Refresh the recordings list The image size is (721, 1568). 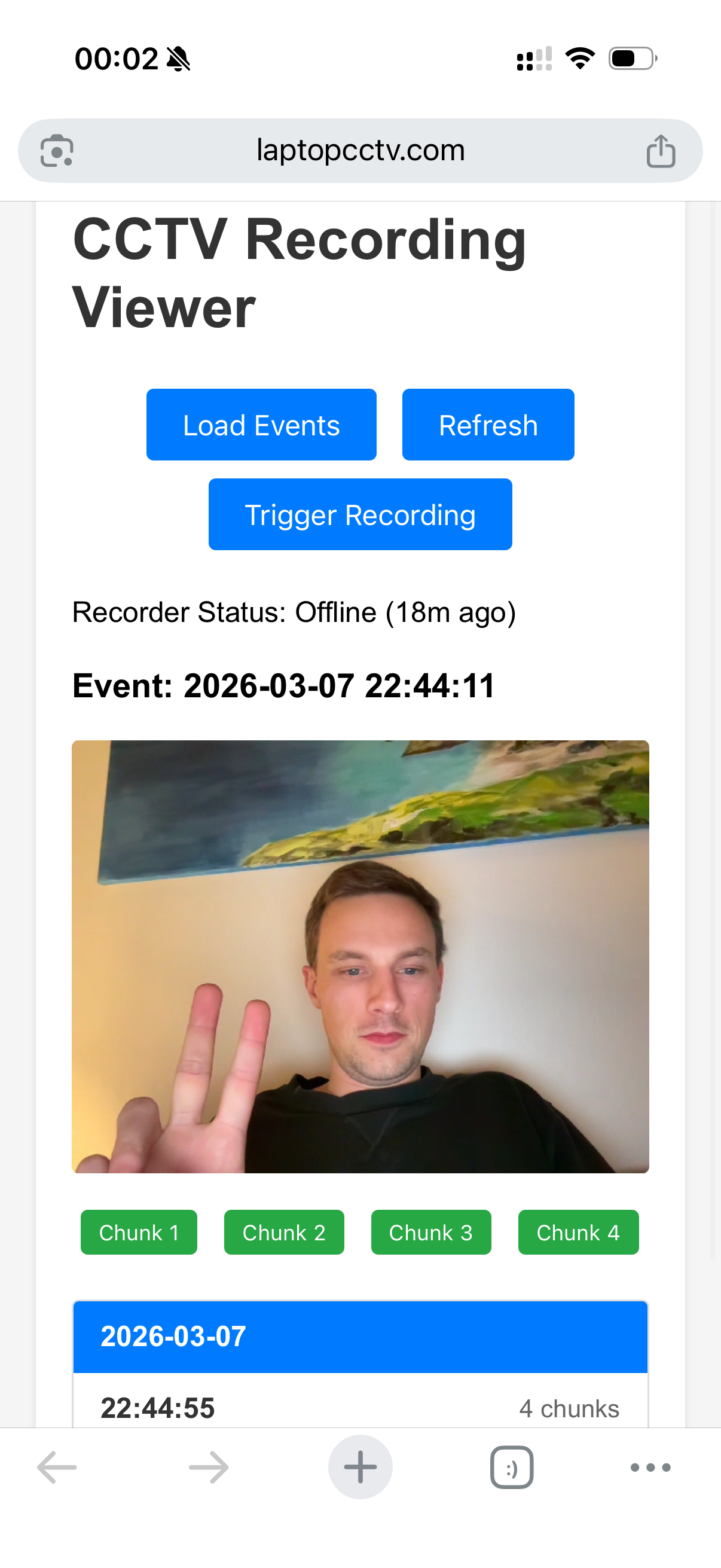488,424
